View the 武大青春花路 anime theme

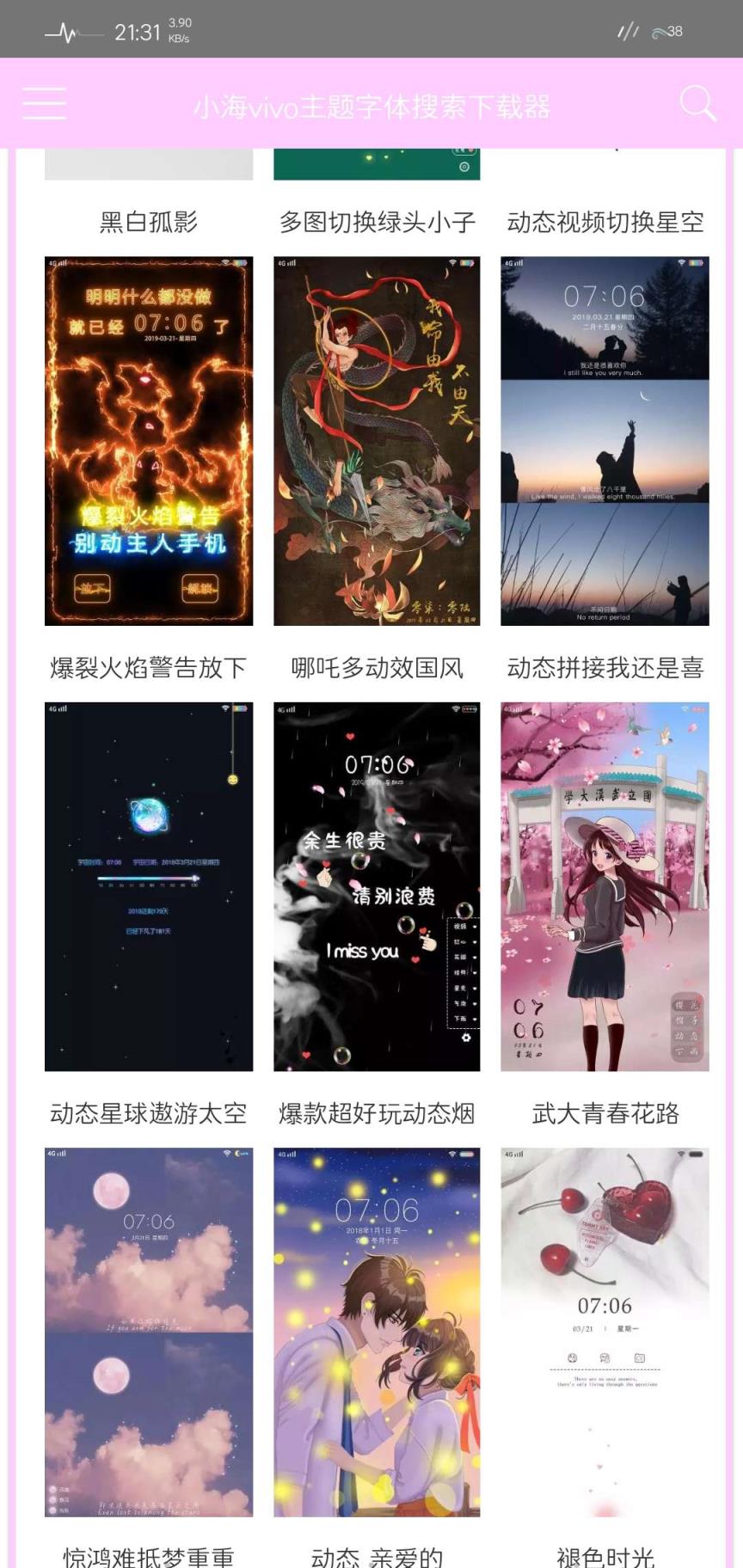pos(605,885)
